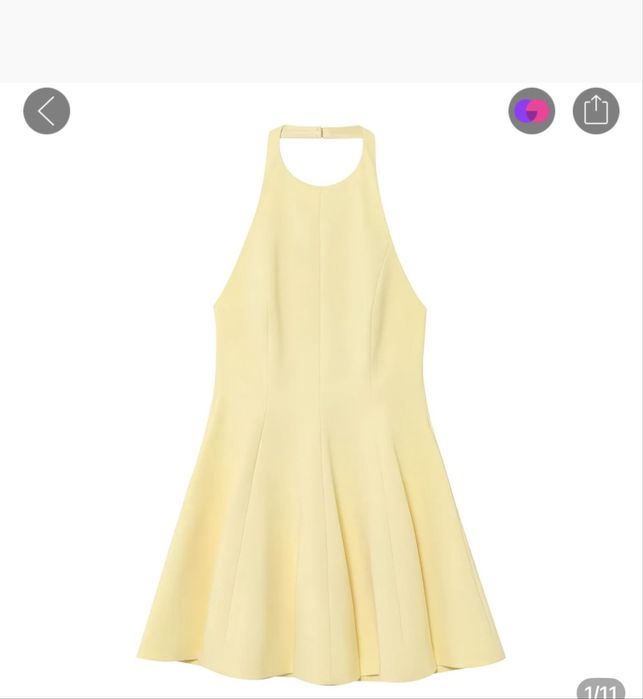Share this yellow halter dress
The image size is (643, 699).
coord(596,111)
